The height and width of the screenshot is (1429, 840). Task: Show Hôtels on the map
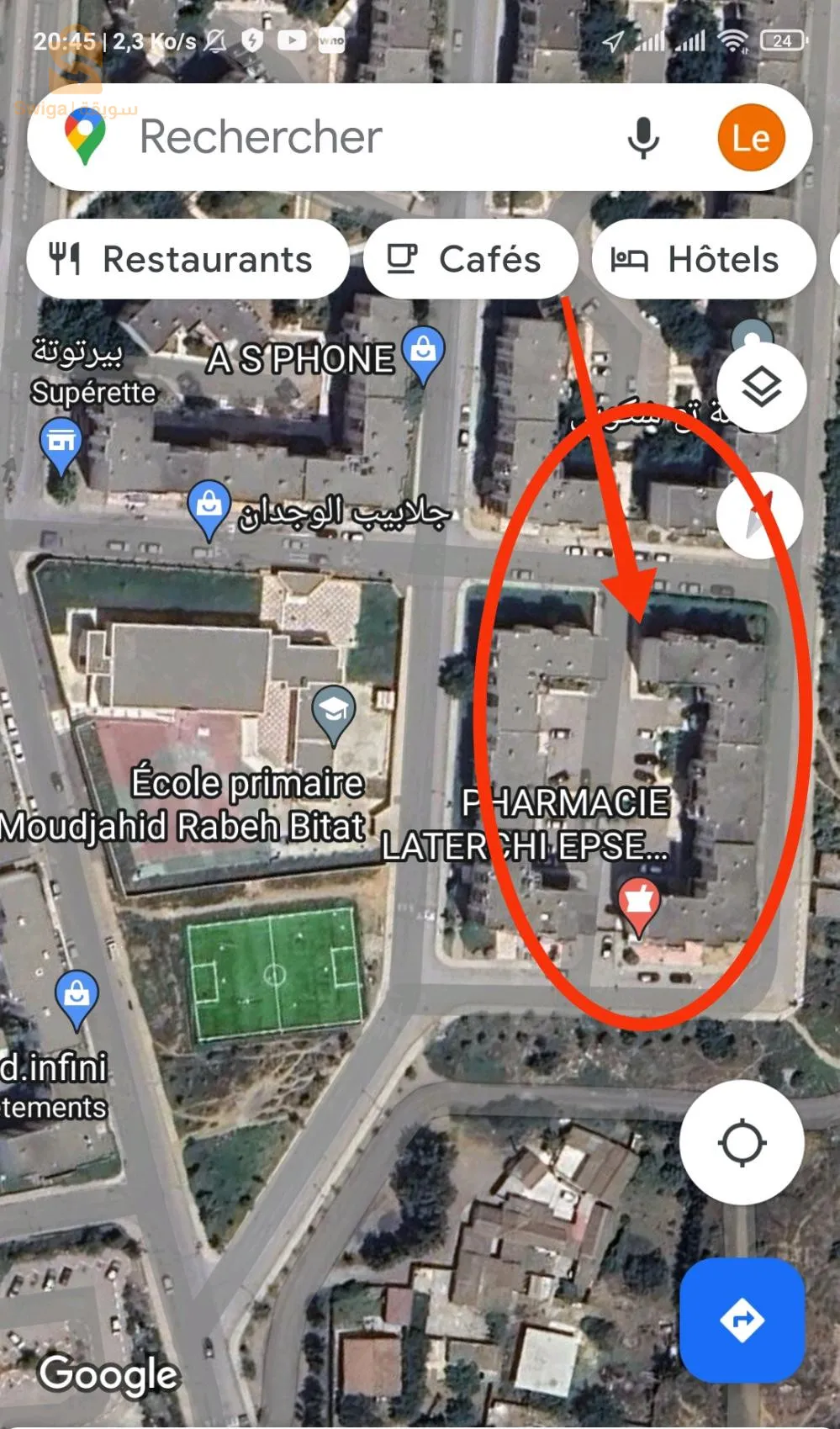tap(703, 259)
